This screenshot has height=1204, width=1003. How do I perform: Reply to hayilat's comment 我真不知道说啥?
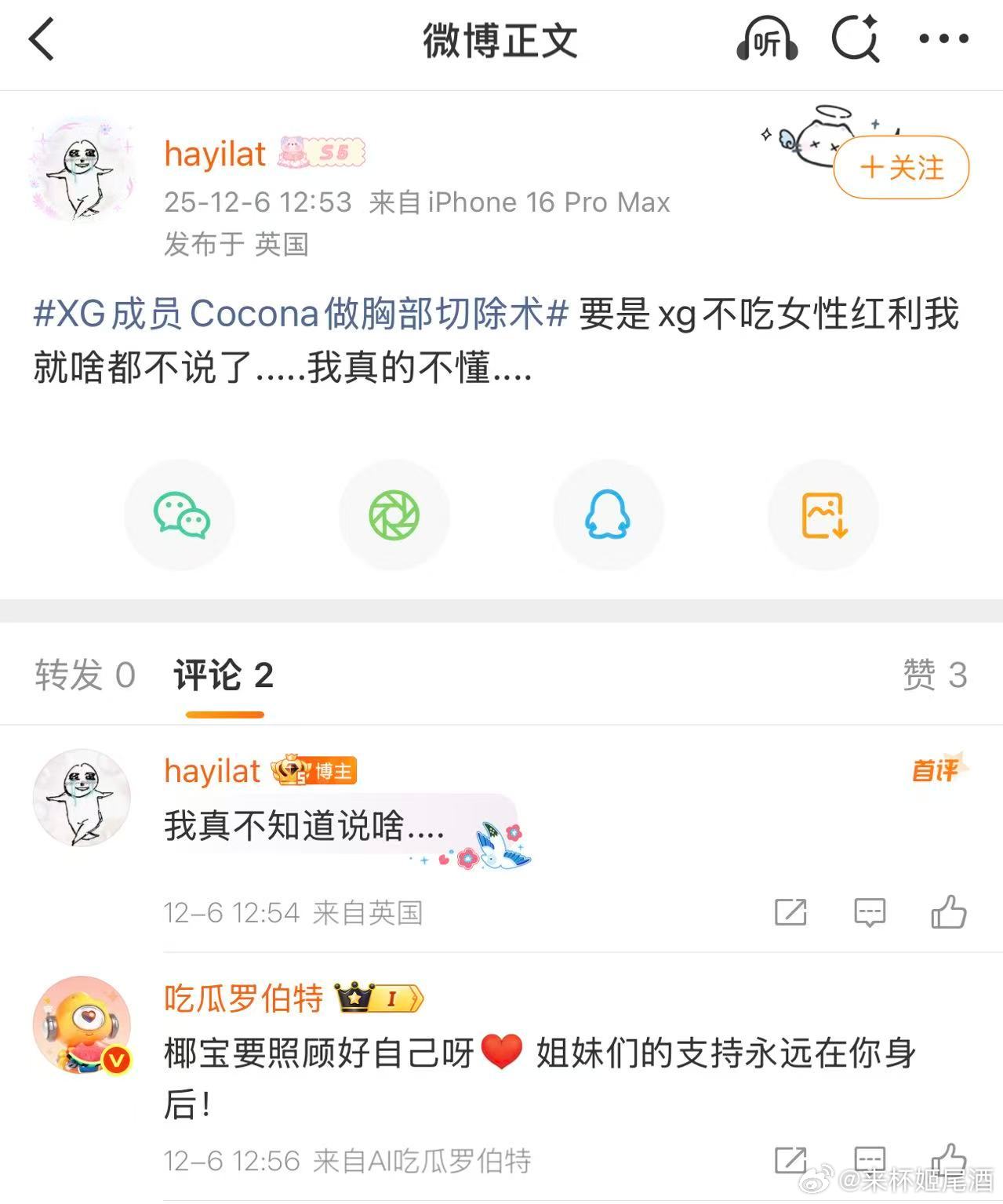[870, 912]
